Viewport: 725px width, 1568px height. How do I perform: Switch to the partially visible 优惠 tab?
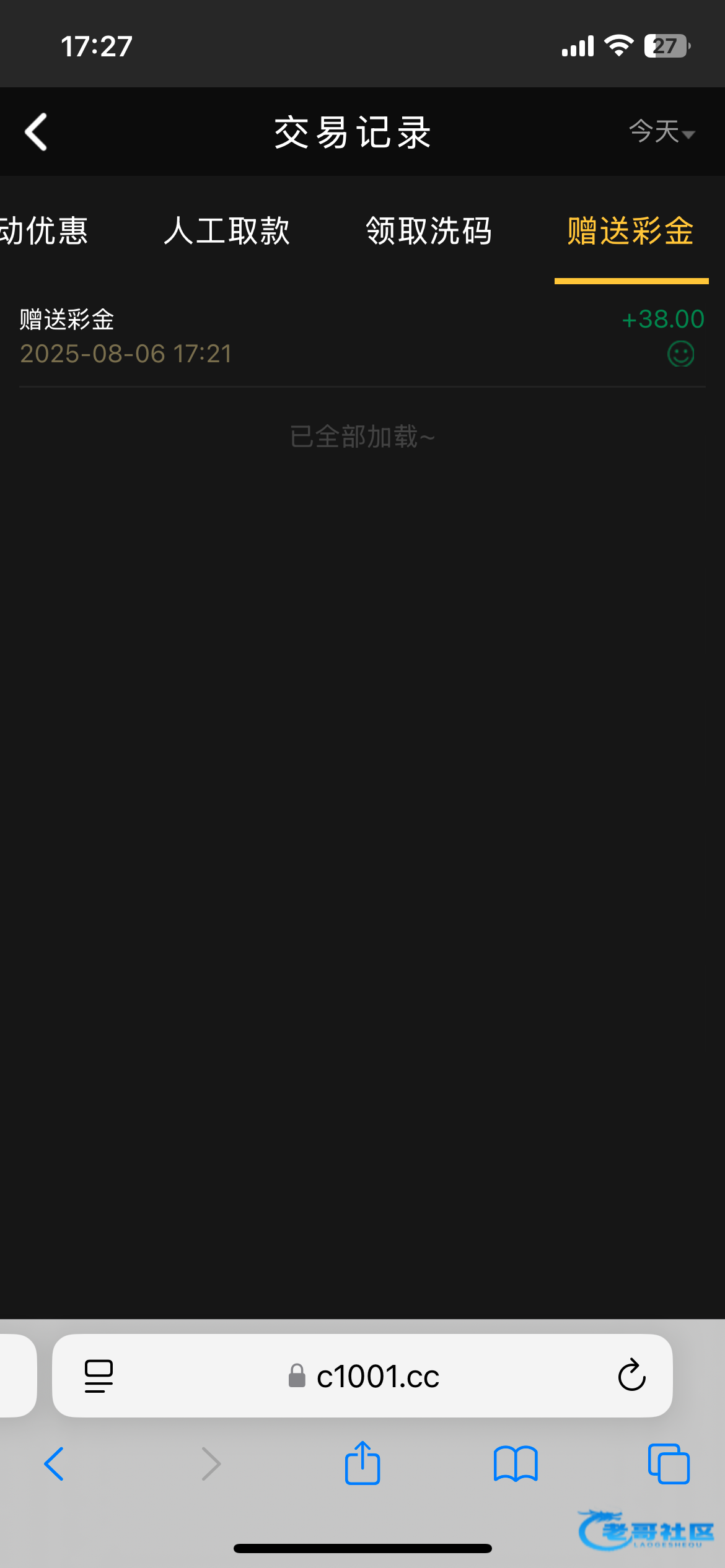pyautogui.click(x=43, y=231)
